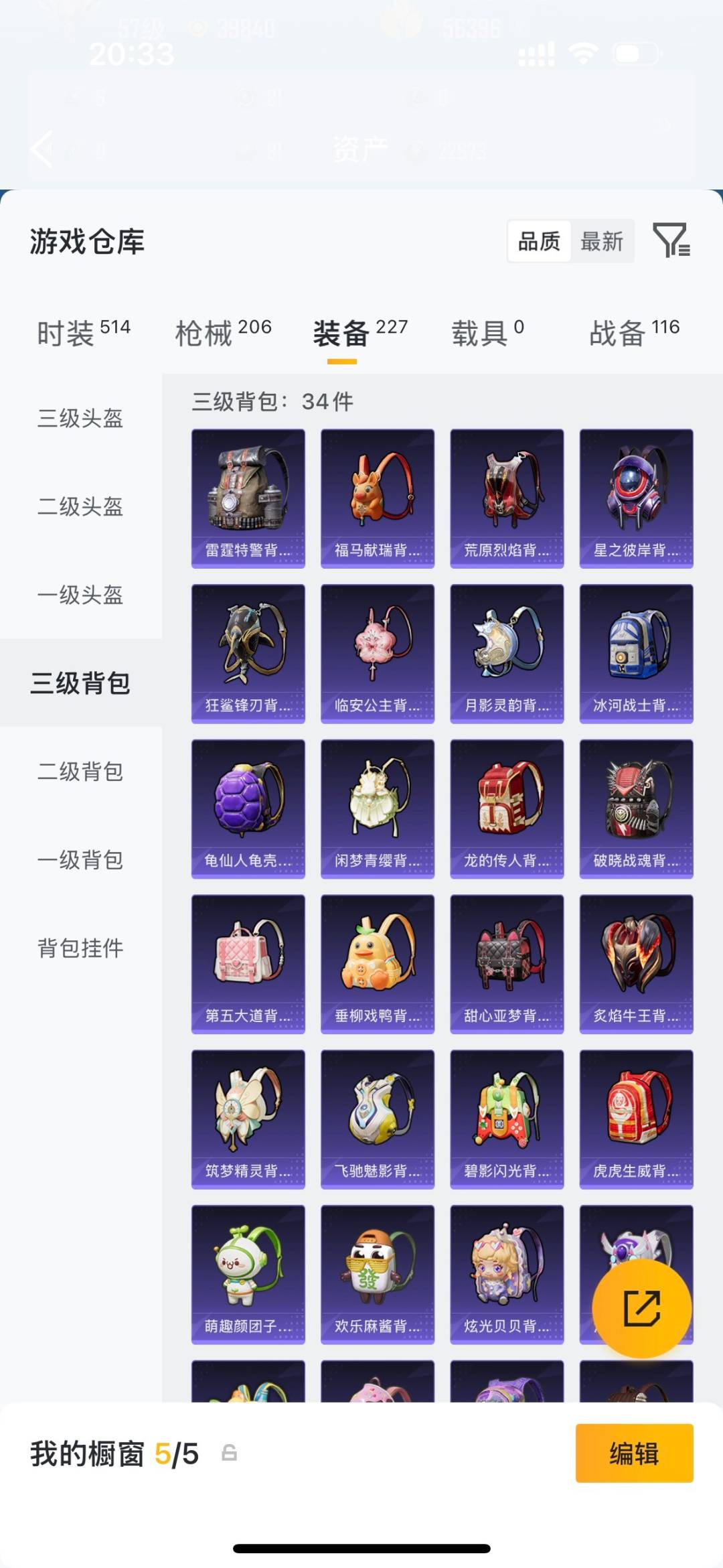
Task: Toggle sorting to 最新
Action: click(x=602, y=242)
